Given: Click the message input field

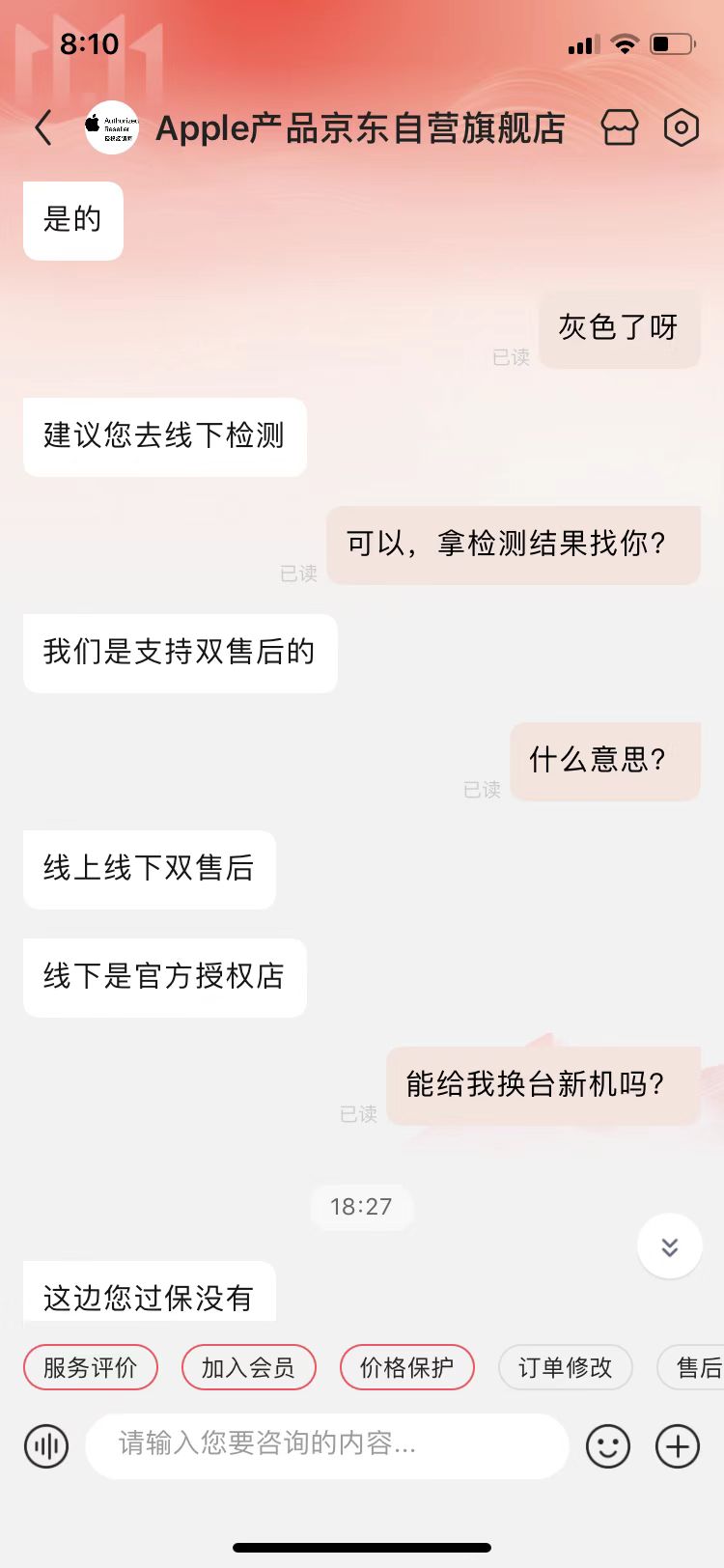Looking at the screenshot, I should point(326,1446).
